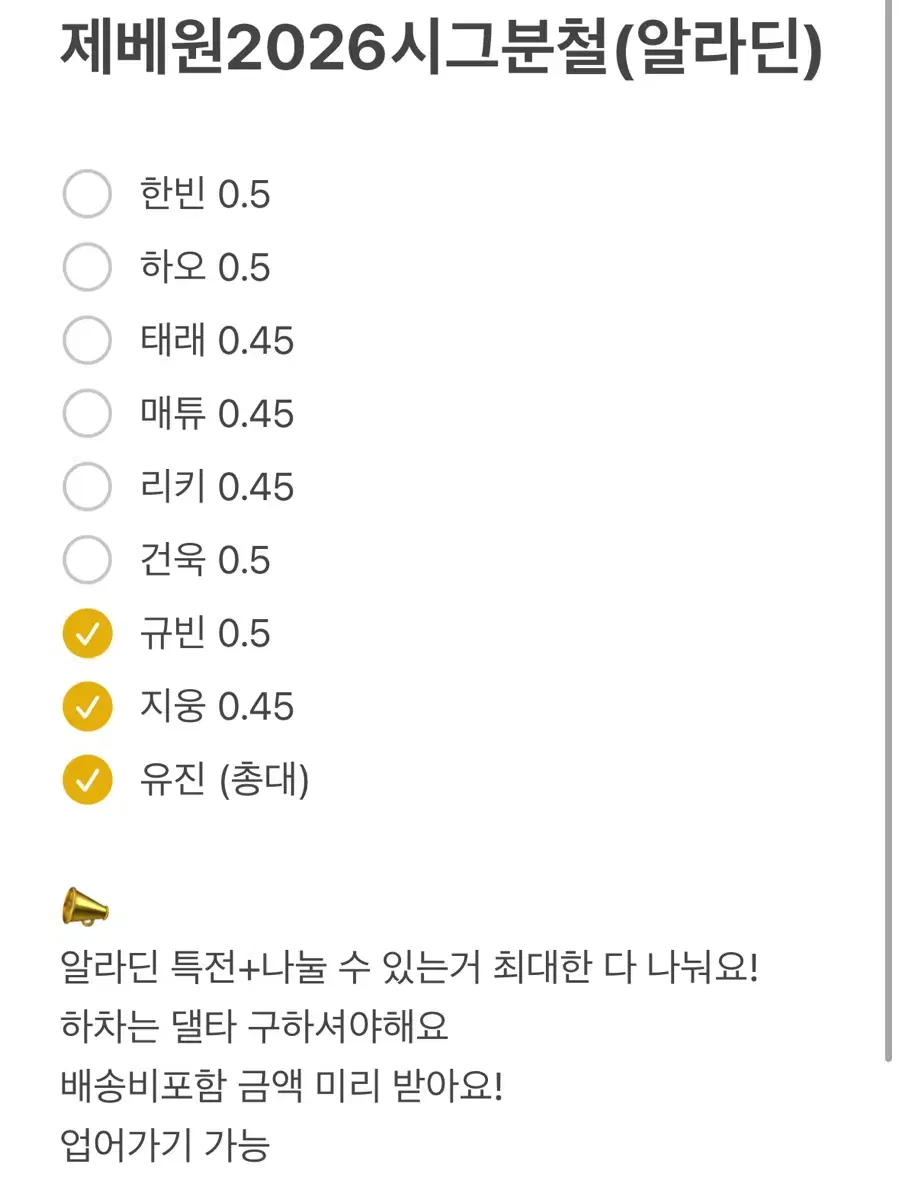Check the 건욱 0.5 circle
The image size is (899, 1200).
[87, 560]
